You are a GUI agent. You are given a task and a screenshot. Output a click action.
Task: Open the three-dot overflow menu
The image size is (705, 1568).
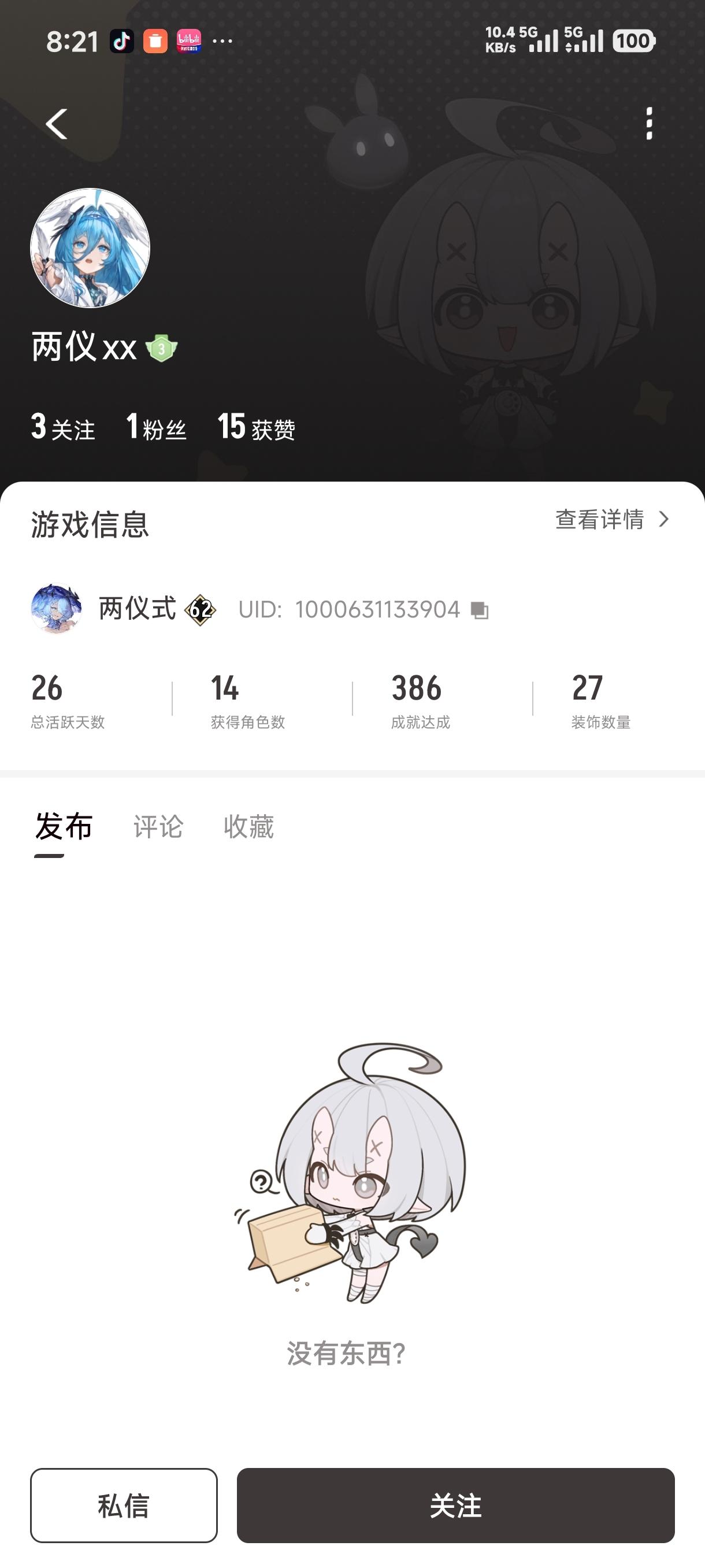pos(649,124)
